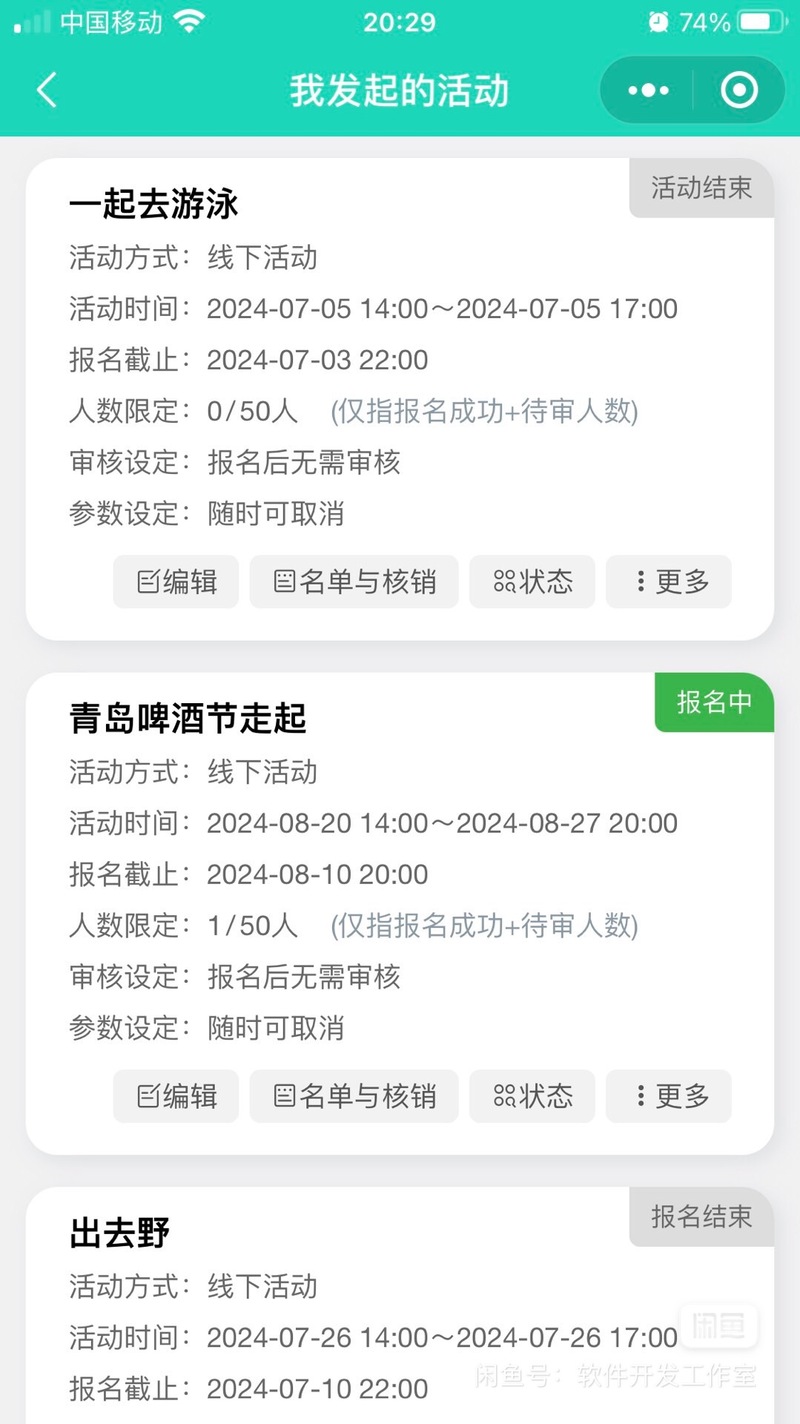Show 更多 options for 青岛啤酒节走起
The width and height of the screenshot is (800, 1424).
point(669,1096)
